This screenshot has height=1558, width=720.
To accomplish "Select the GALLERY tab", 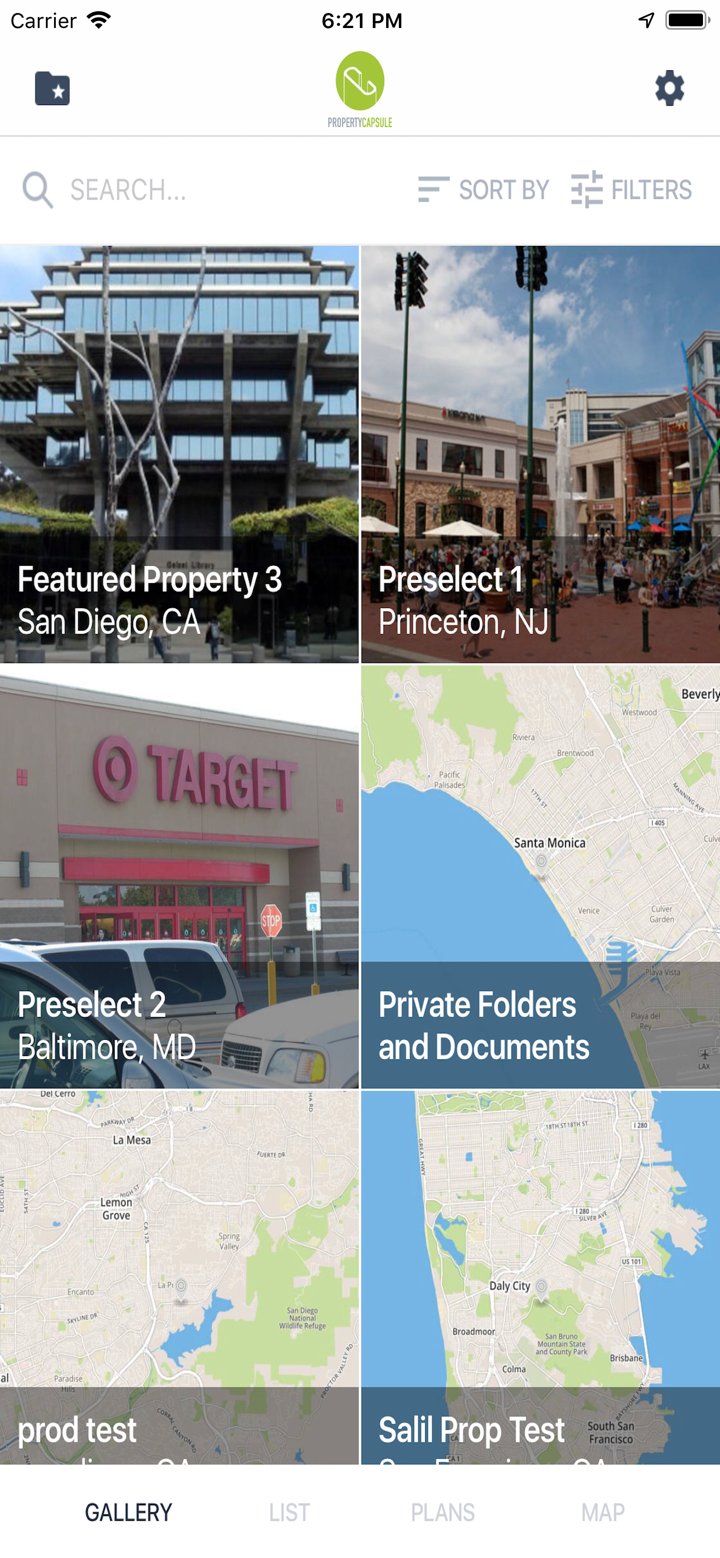I will tap(128, 1512).
